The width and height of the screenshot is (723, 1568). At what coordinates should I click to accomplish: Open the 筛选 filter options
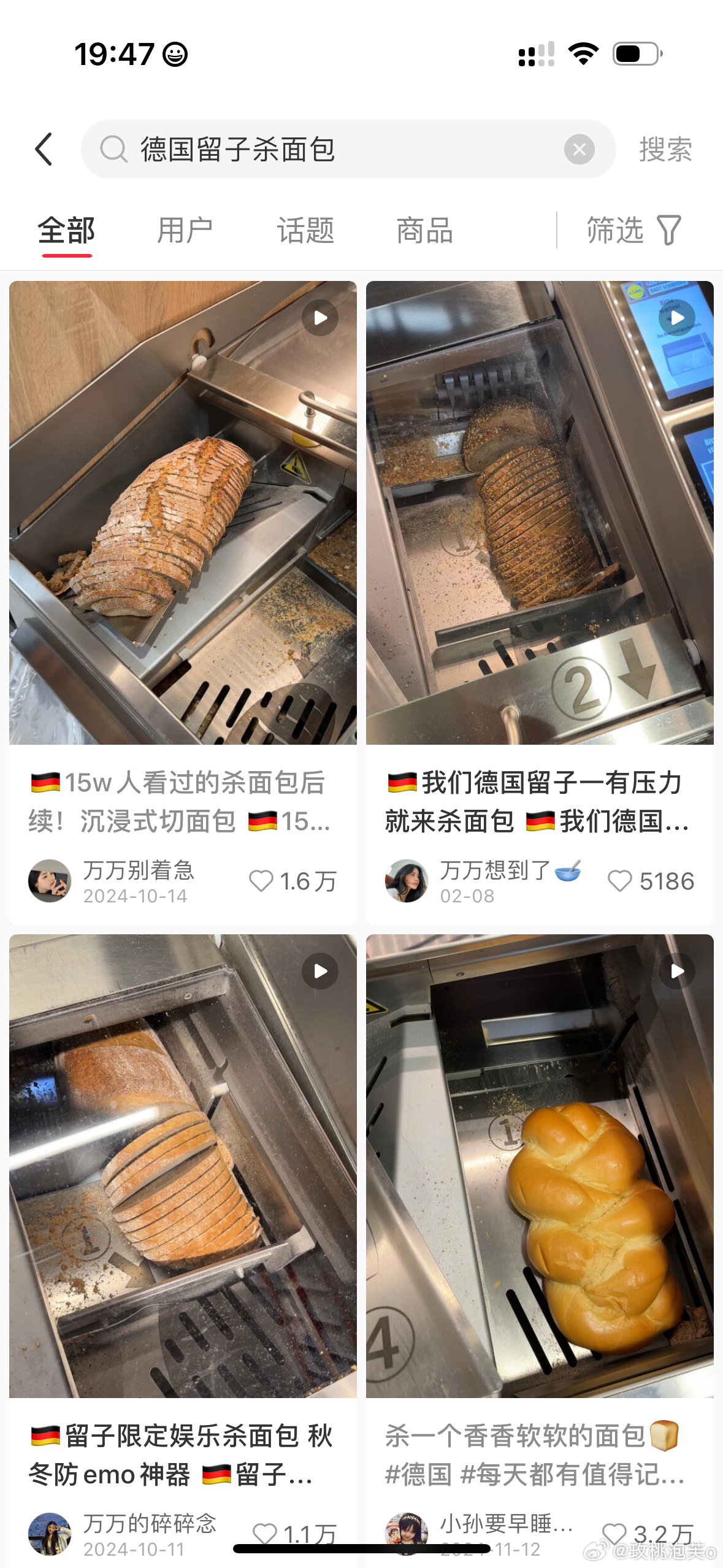click(x=633, y=231)
